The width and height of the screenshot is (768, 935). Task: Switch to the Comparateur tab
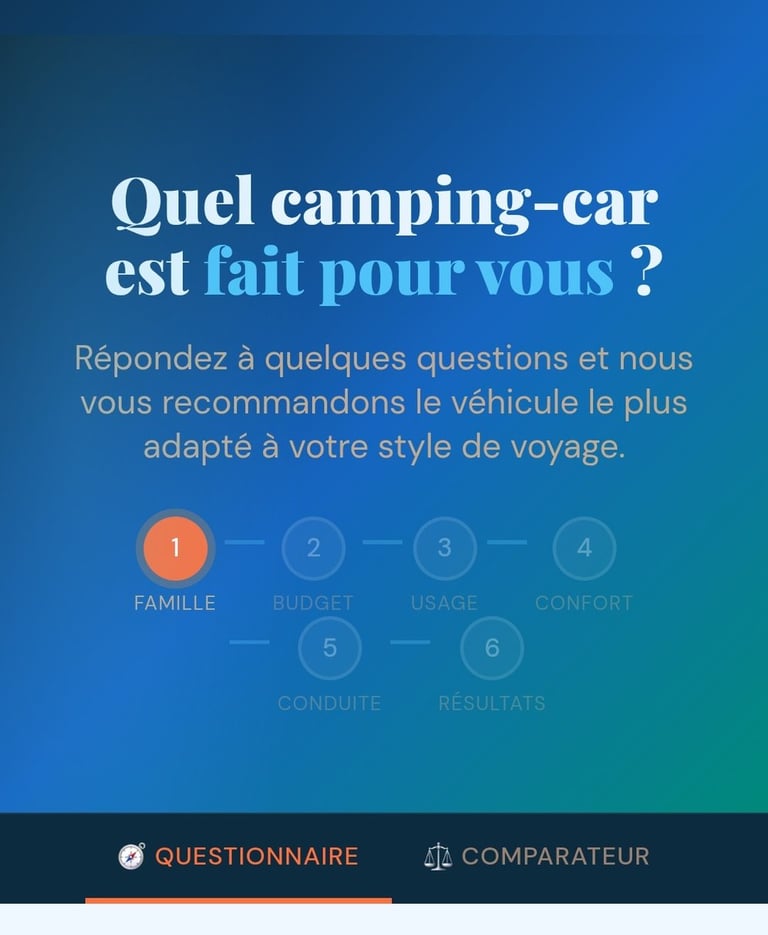click(537, 857)
